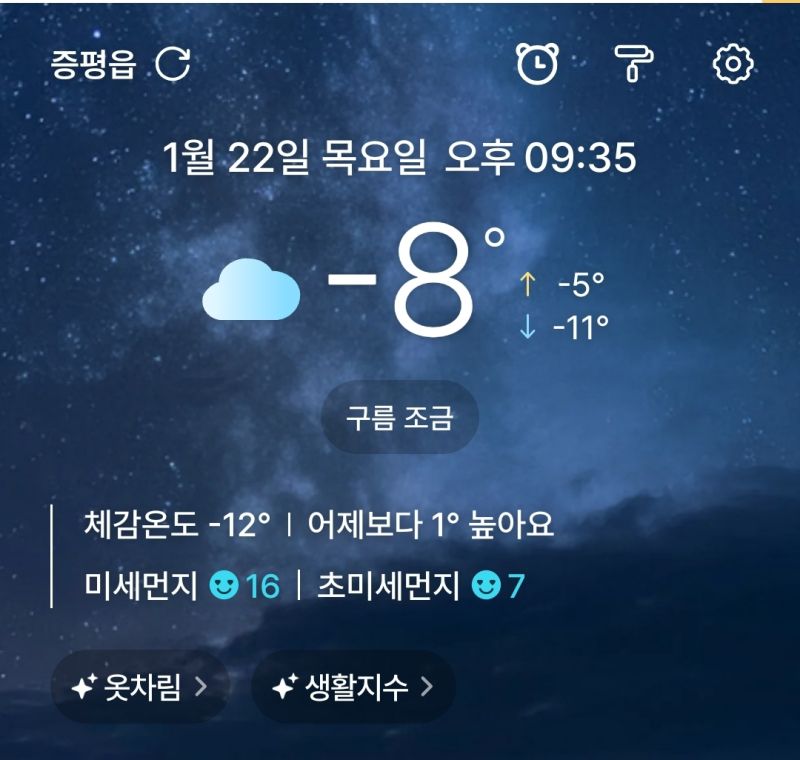Open the theme paint roller icon

pos(634,64)
